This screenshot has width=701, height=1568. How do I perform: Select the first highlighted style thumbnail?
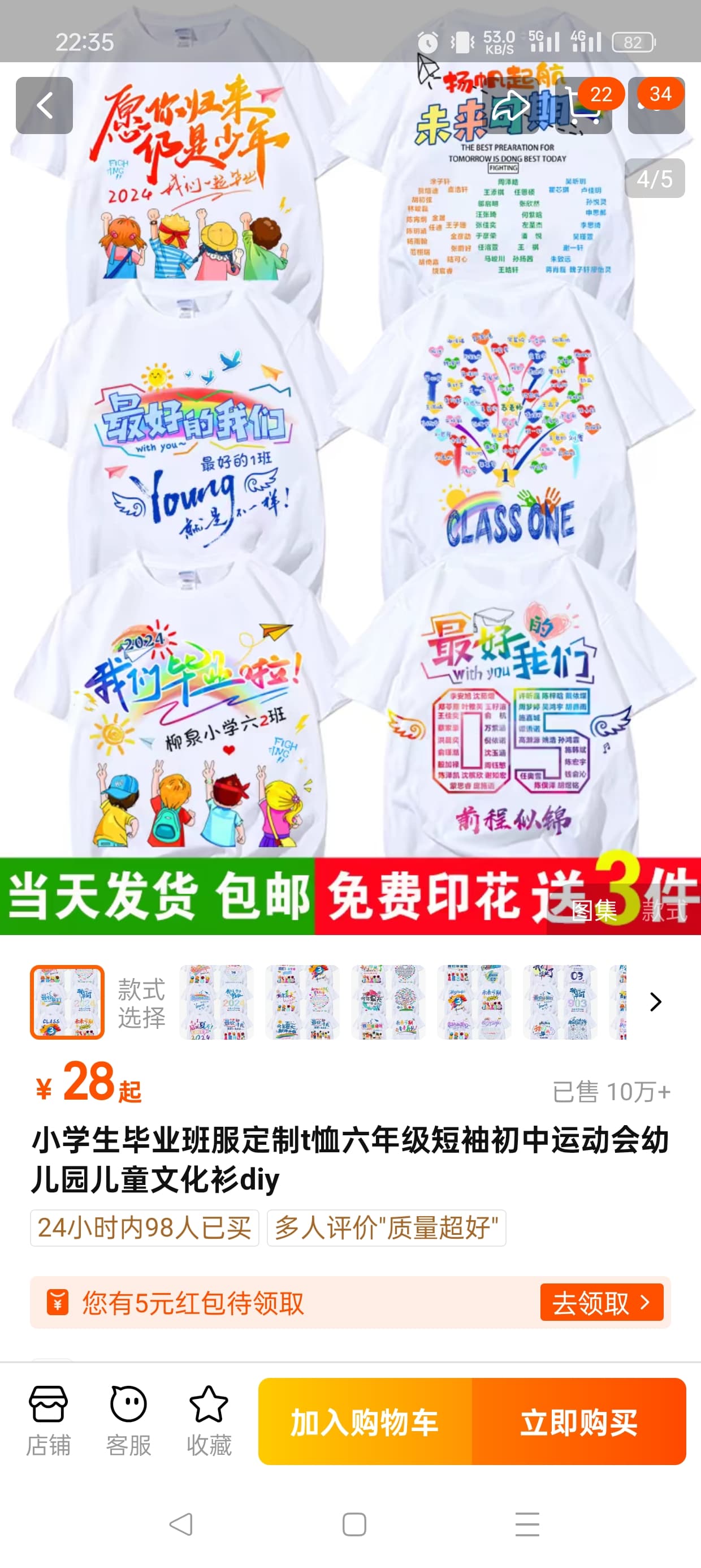coord(67,1002)
